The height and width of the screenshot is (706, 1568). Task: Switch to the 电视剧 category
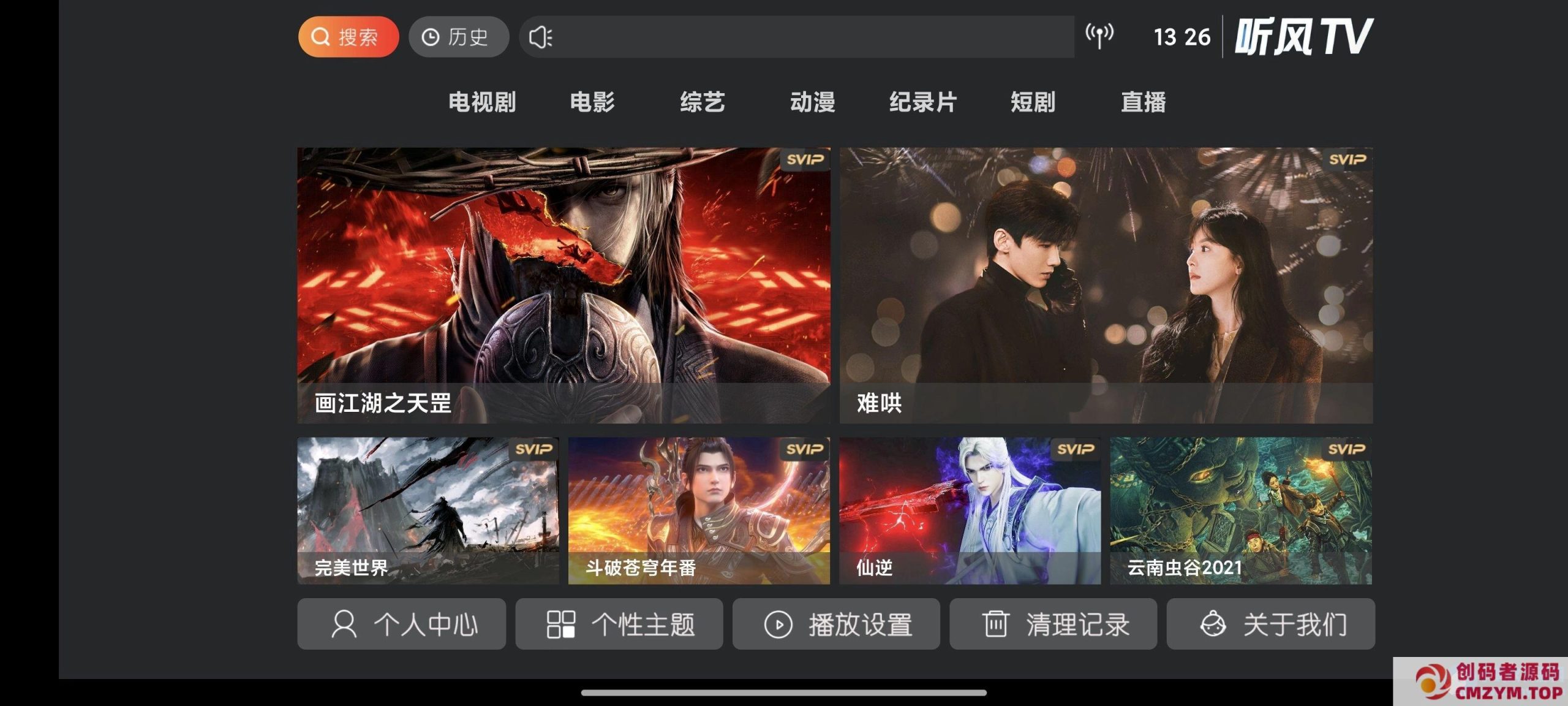(x=482, y=102)
